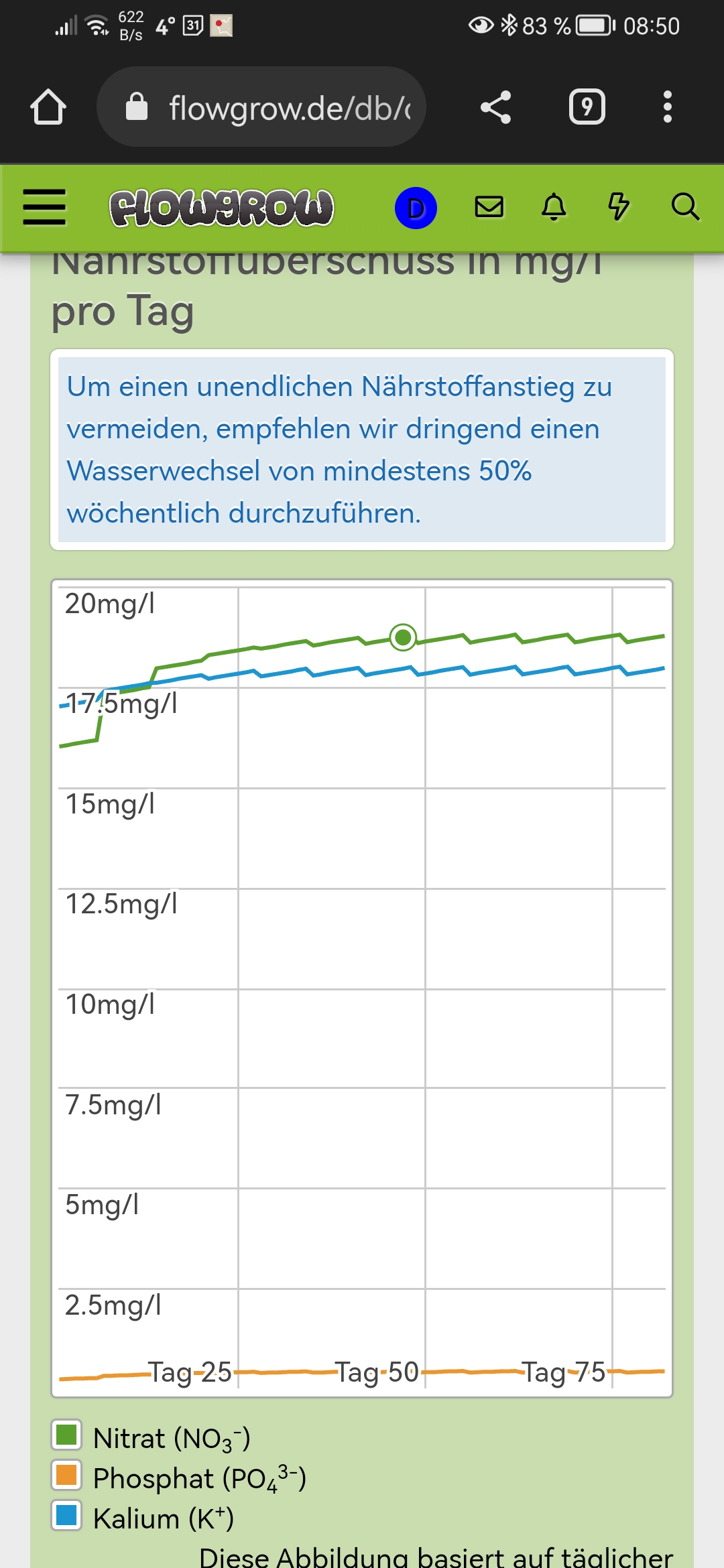Open the messages envelope
The height and width of the screenshot is (1568, 724).
(x=489, y=207)
